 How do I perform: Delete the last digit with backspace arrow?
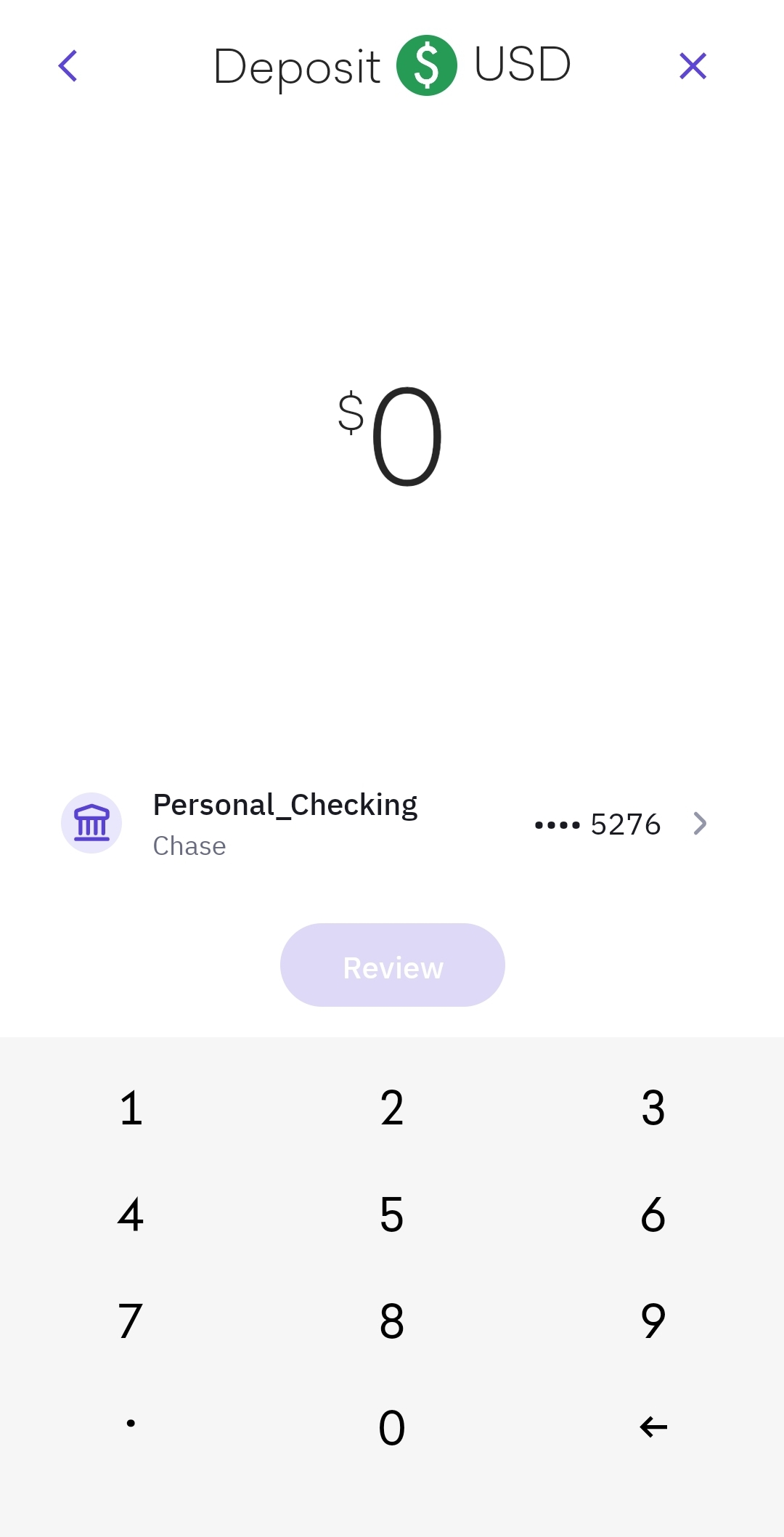click(x=653, y=1427)
